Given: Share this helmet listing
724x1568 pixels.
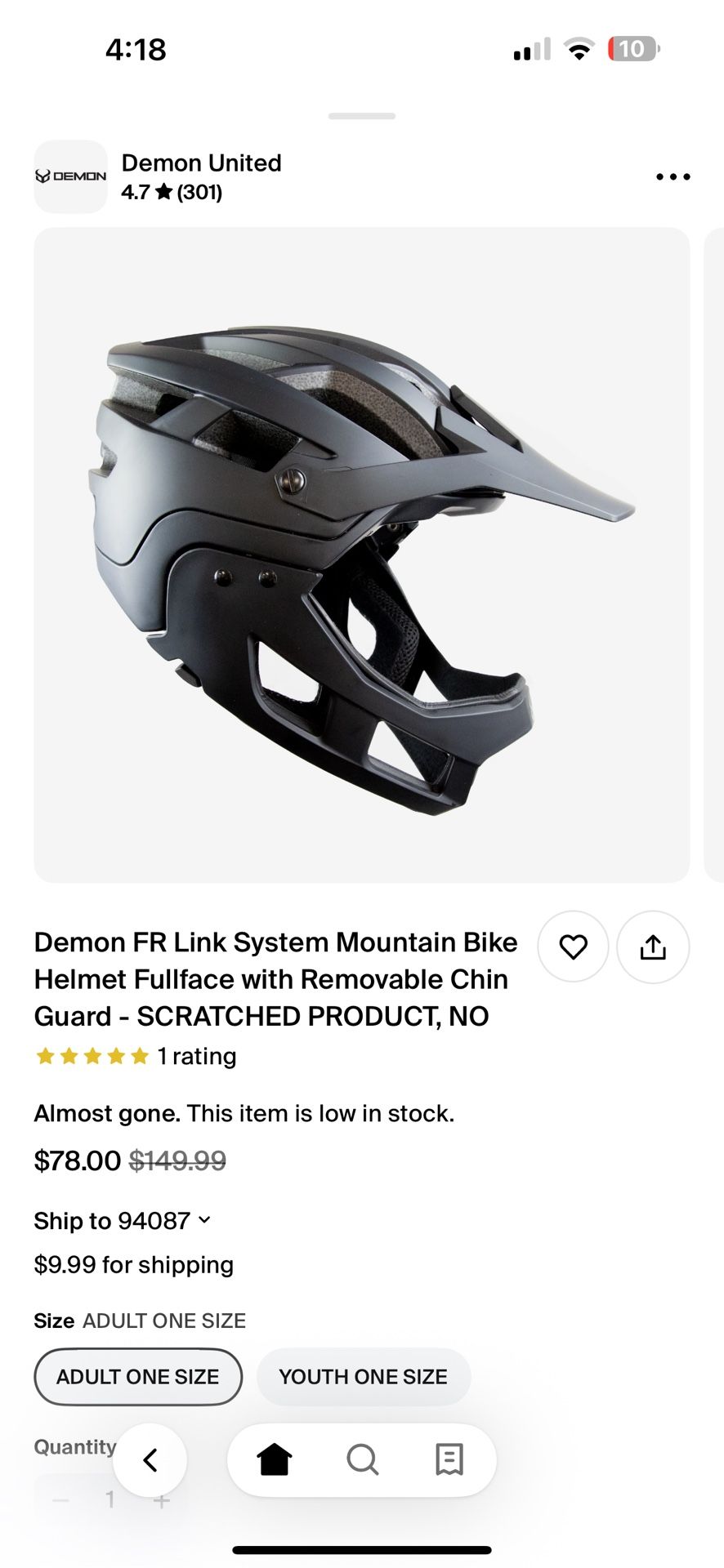Looking at the screenshot, I should (653, 947).
